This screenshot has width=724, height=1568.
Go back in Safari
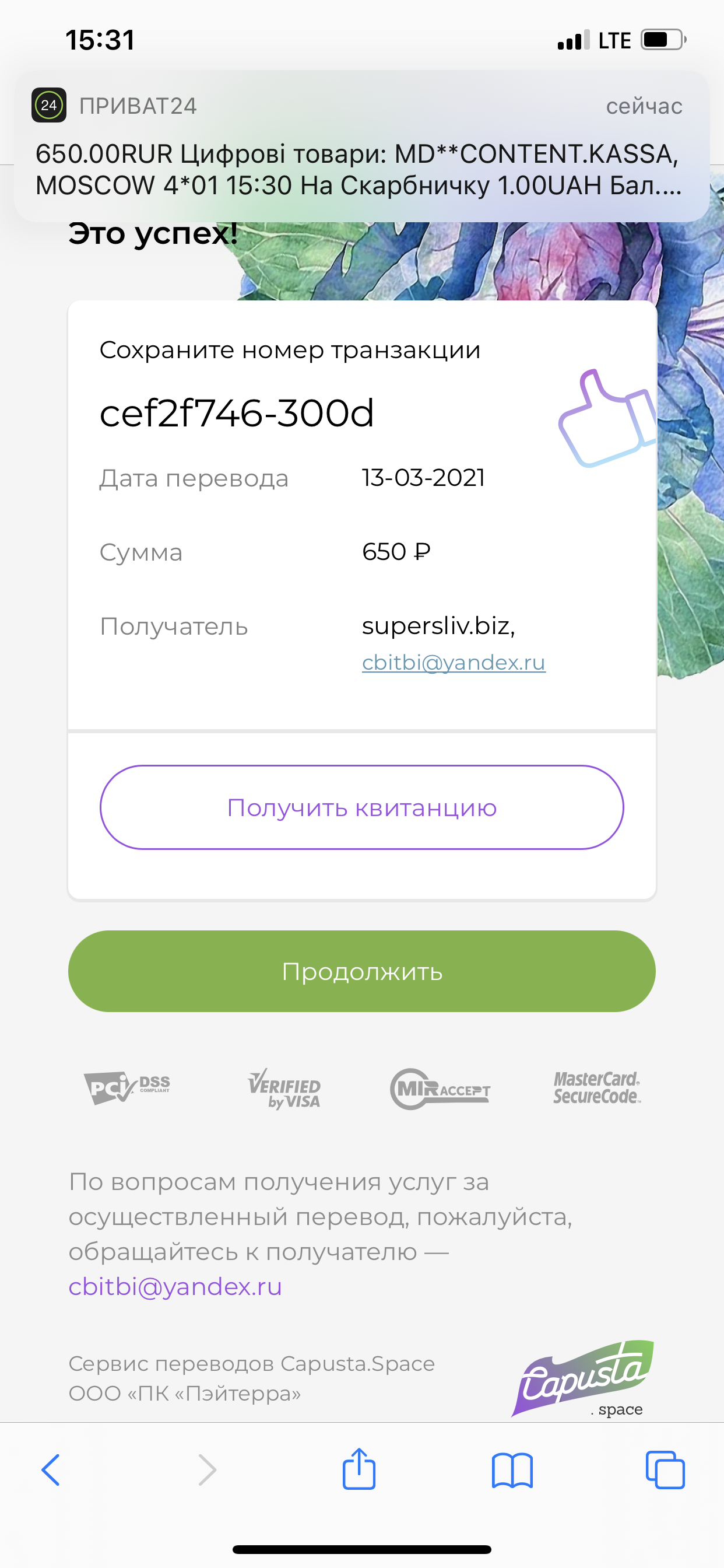click(51, 1470)
